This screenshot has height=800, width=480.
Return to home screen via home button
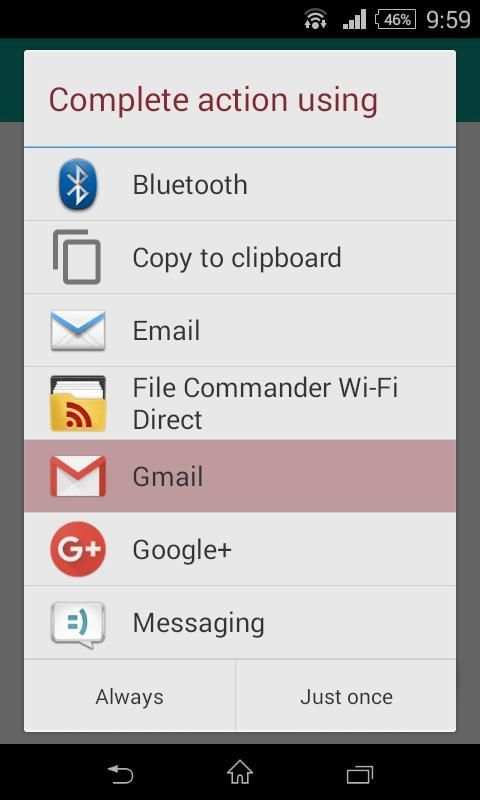click(x=240, y=773)
